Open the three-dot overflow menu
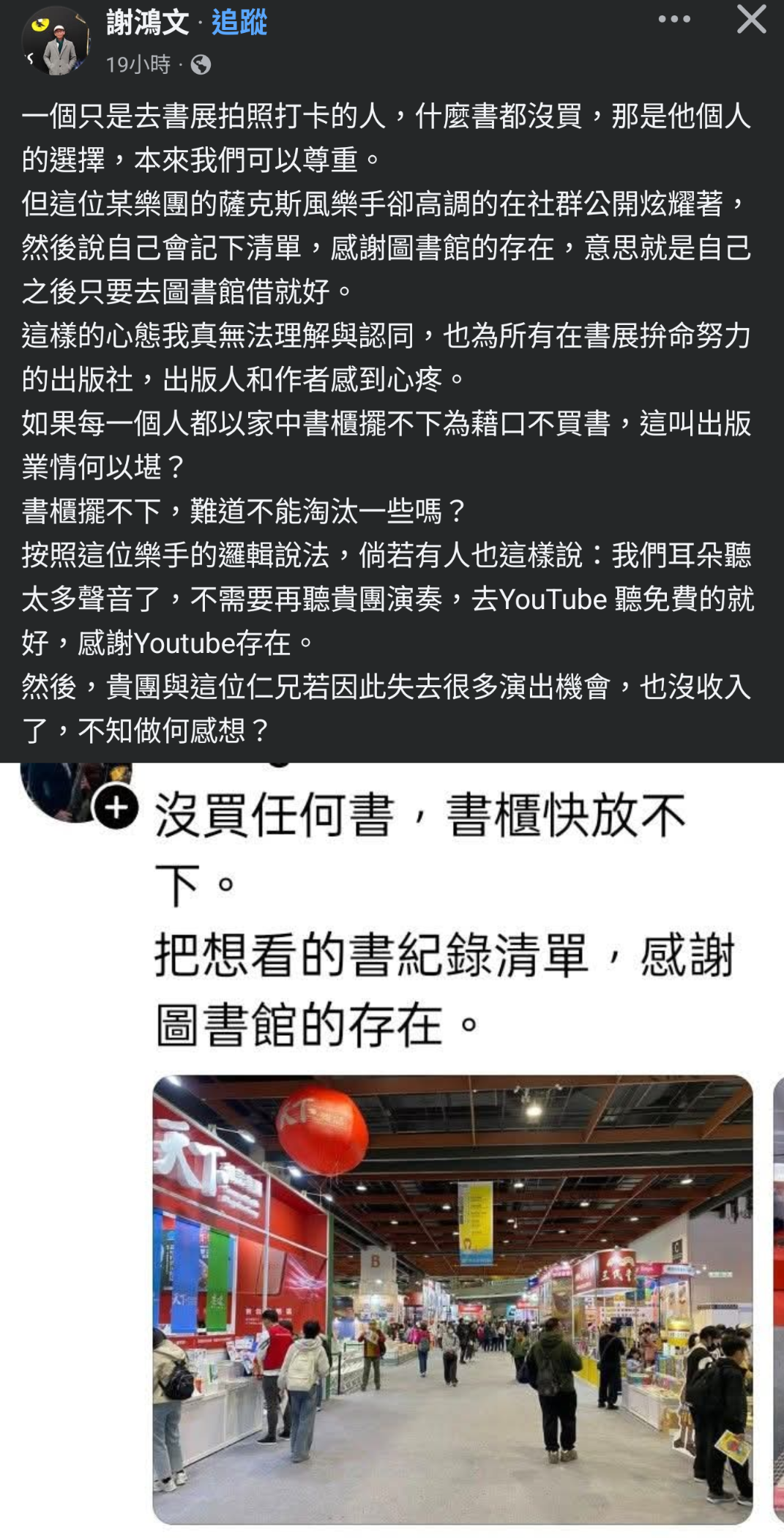The width and height of the screenshot is (784, 1538). [x=673, y=20]
